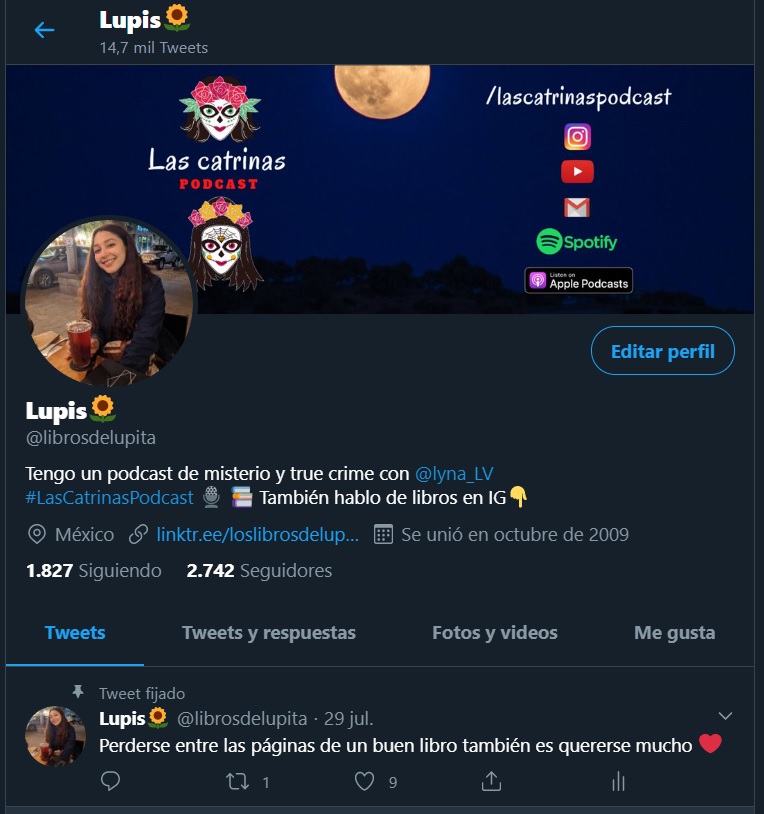Switch to Fotos y videos tab

[x=494, y=633]
